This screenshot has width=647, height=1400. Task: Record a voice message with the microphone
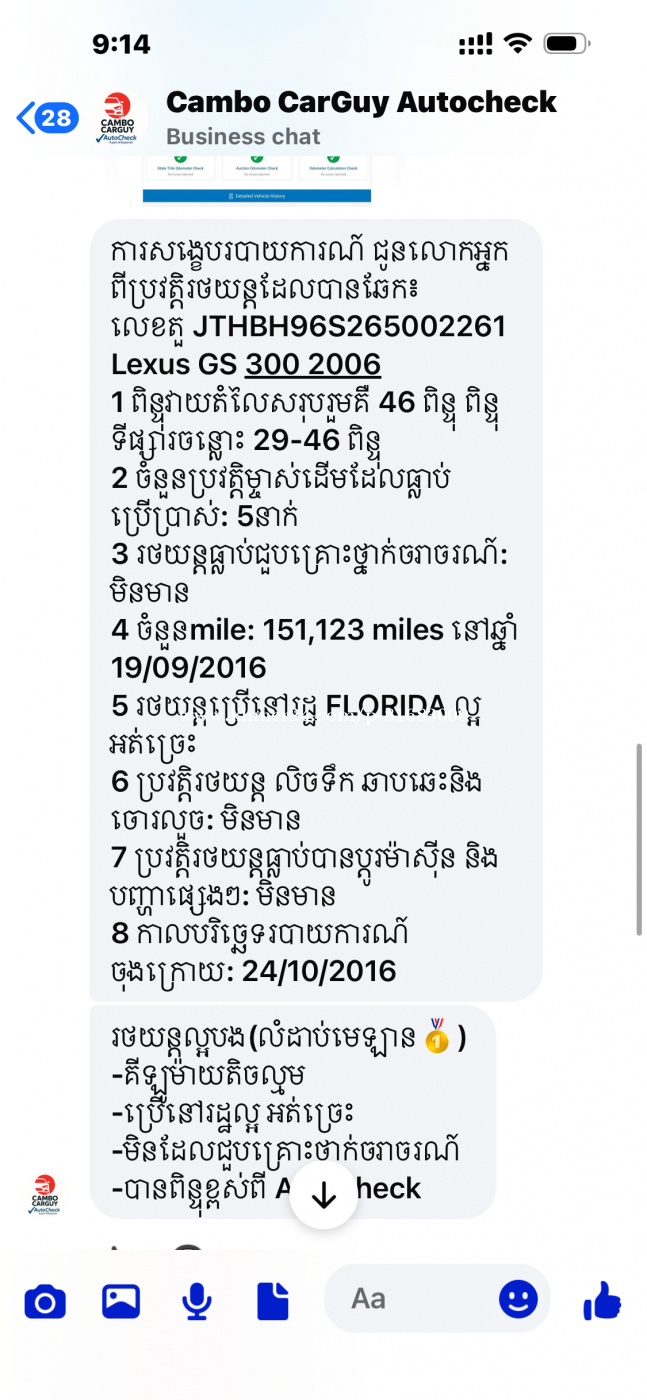point(197,1301)
